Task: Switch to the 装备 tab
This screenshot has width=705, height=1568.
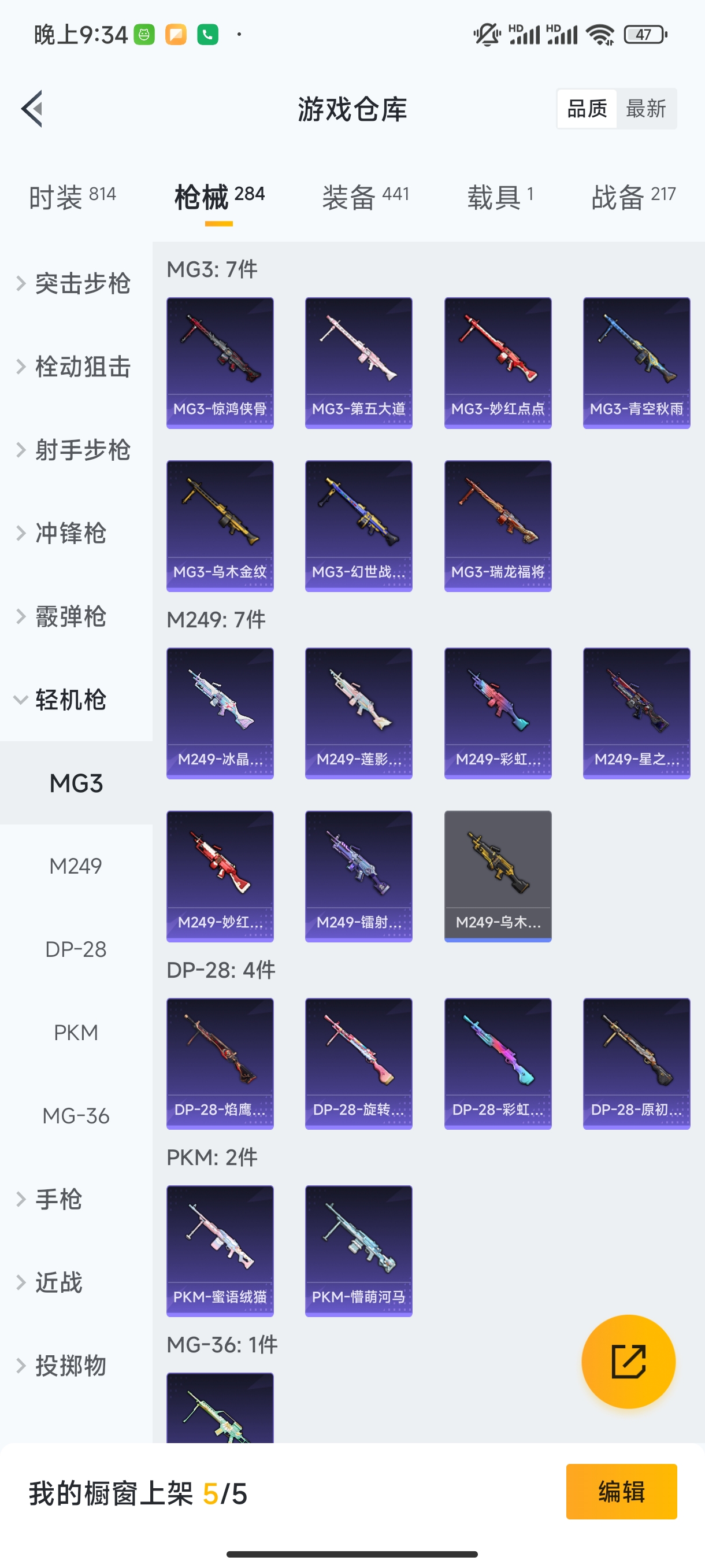Action: pos(365,197)
